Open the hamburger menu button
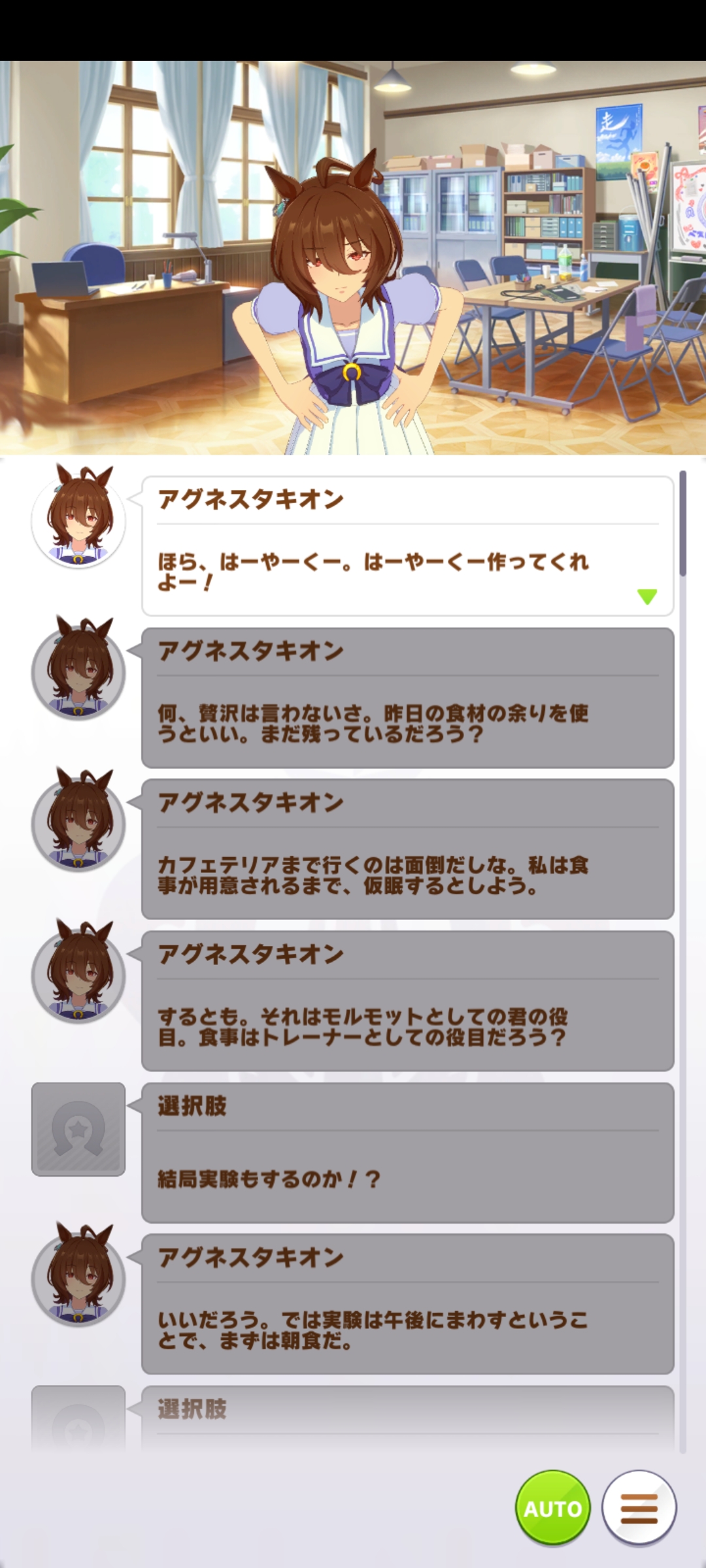This screenshot has width=706, height=1568. coord(639,1507)
